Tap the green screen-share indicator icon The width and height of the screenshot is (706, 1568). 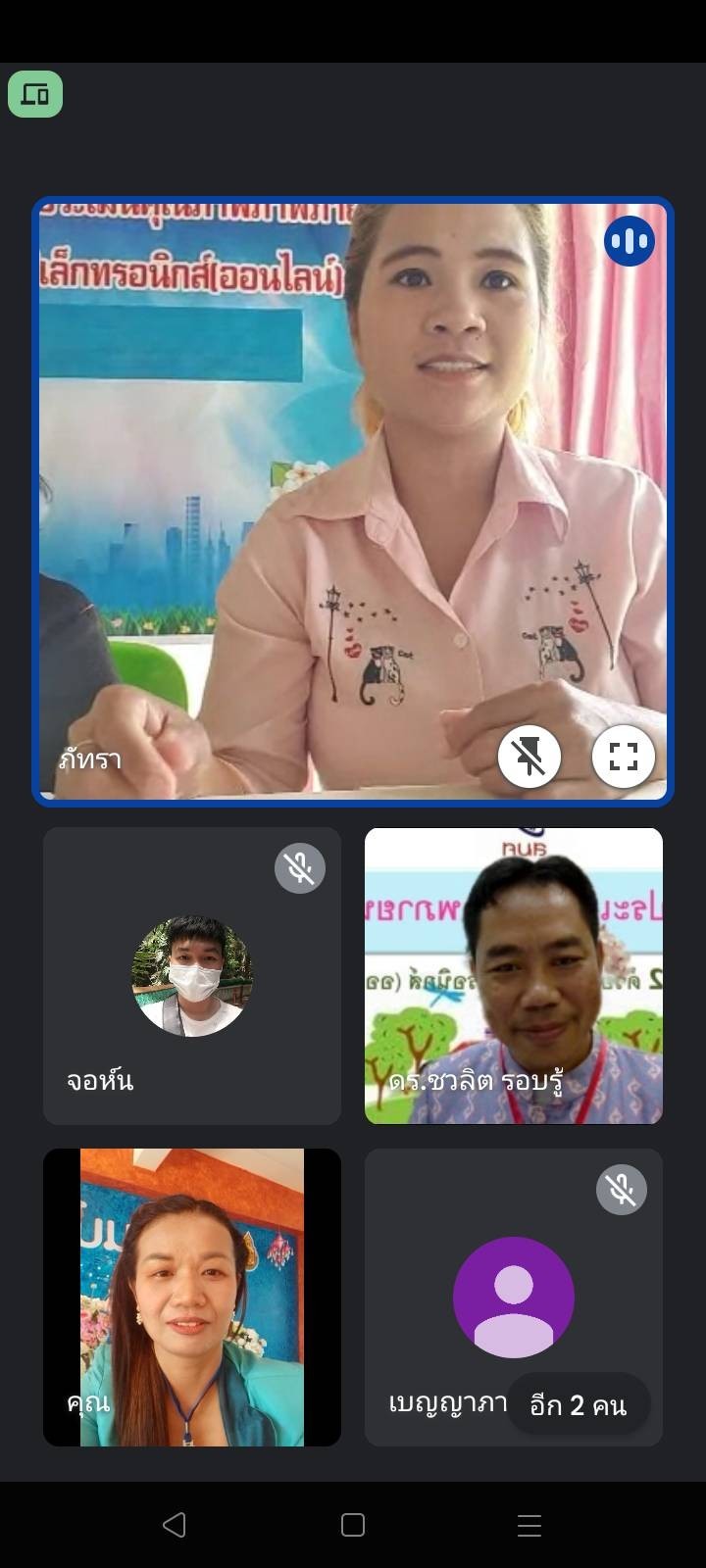tap(35, 95)
